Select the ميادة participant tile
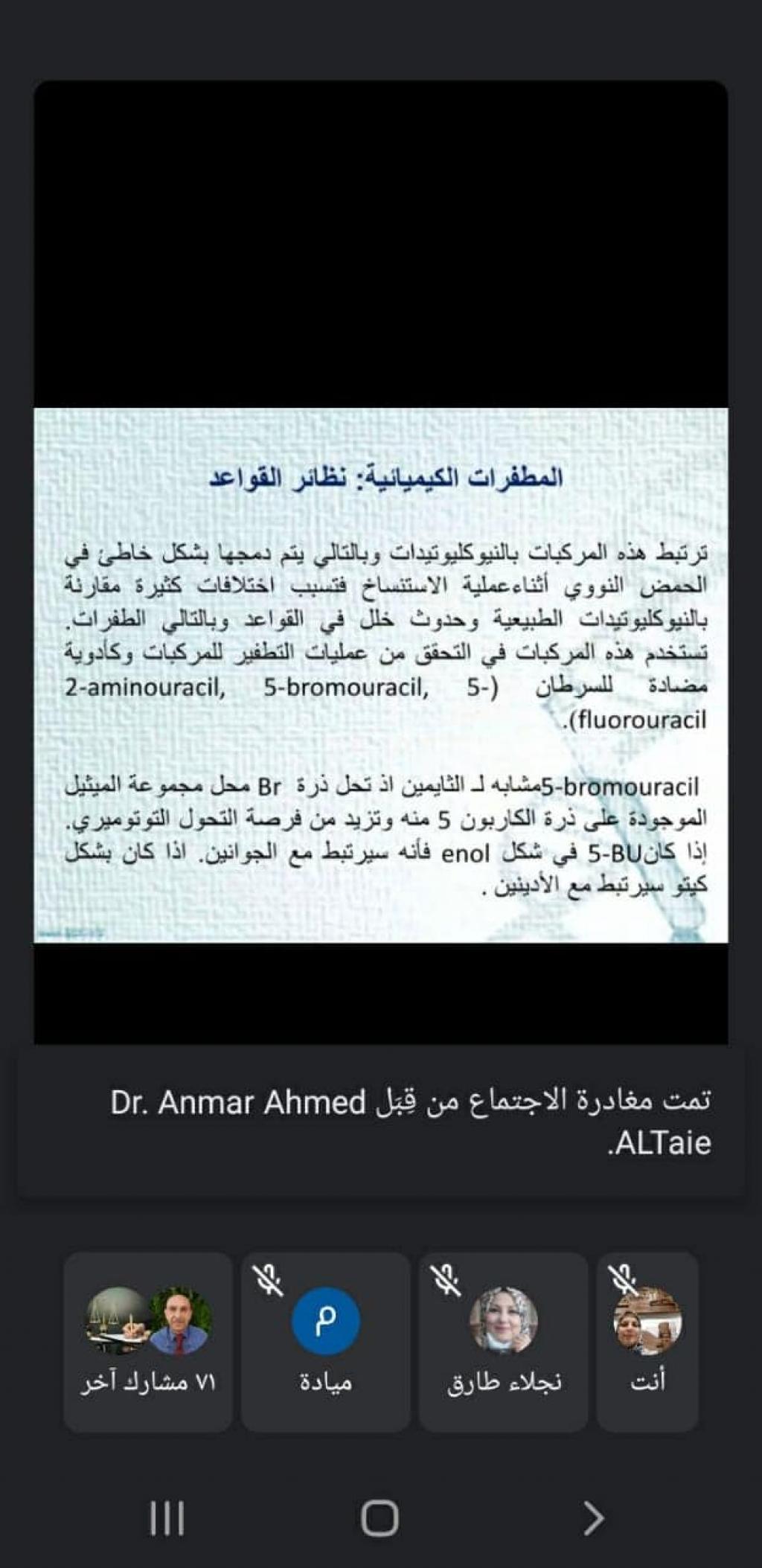 point(326,1341)
